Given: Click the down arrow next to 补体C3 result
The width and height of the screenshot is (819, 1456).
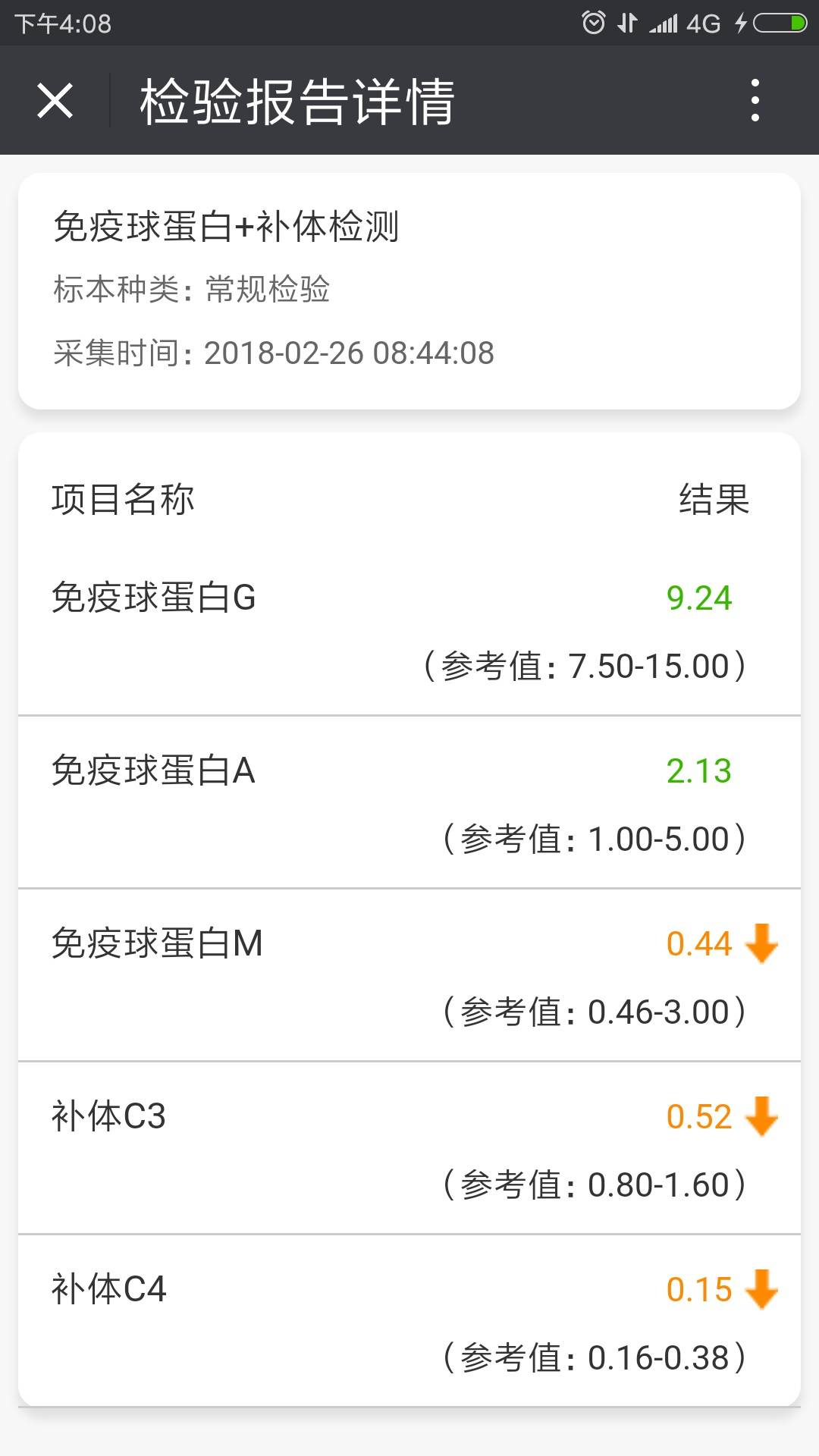Looking at the screenshot, I should click(x=761, y=1115).
